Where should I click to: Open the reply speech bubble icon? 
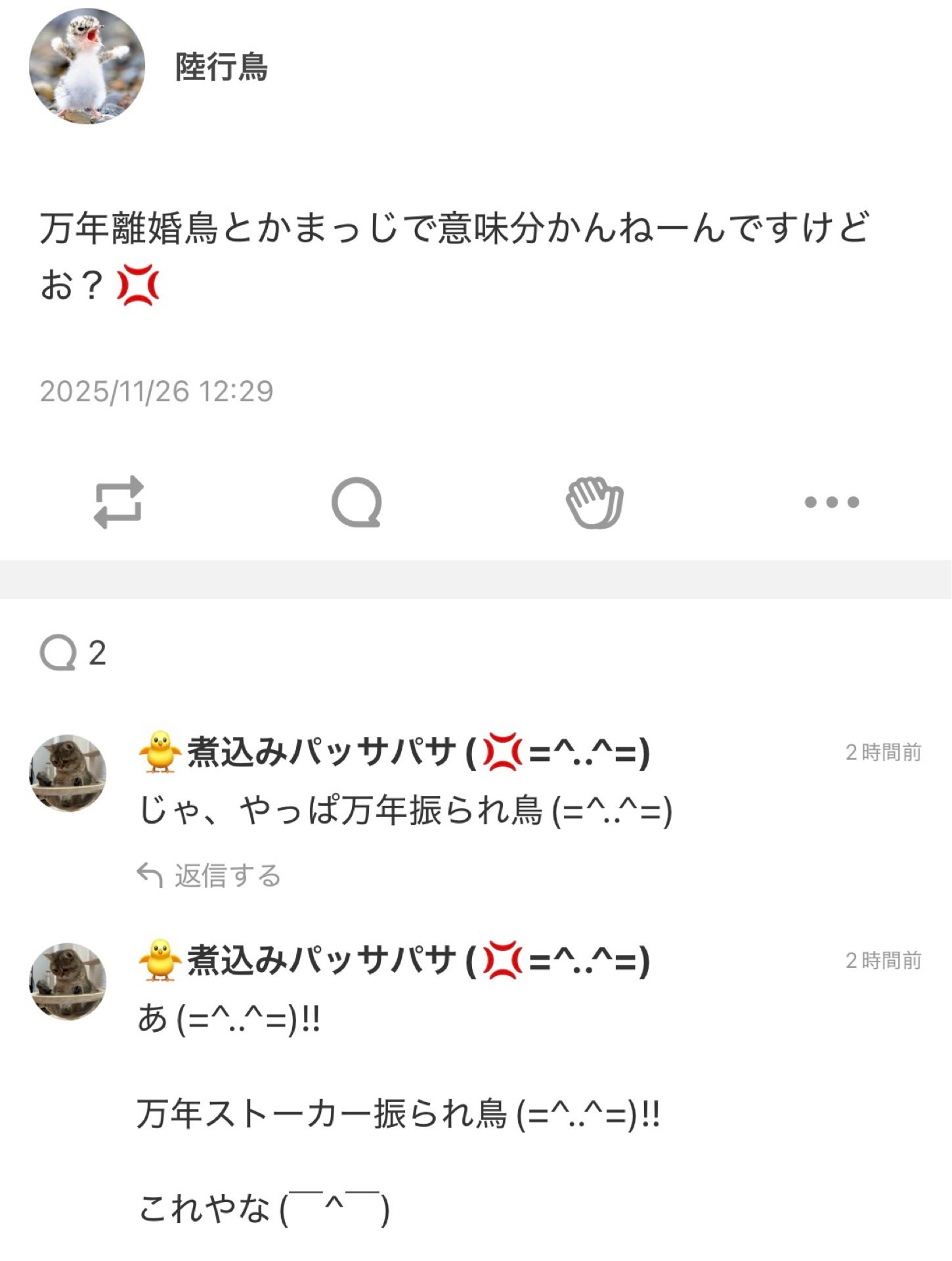(358, 503)
